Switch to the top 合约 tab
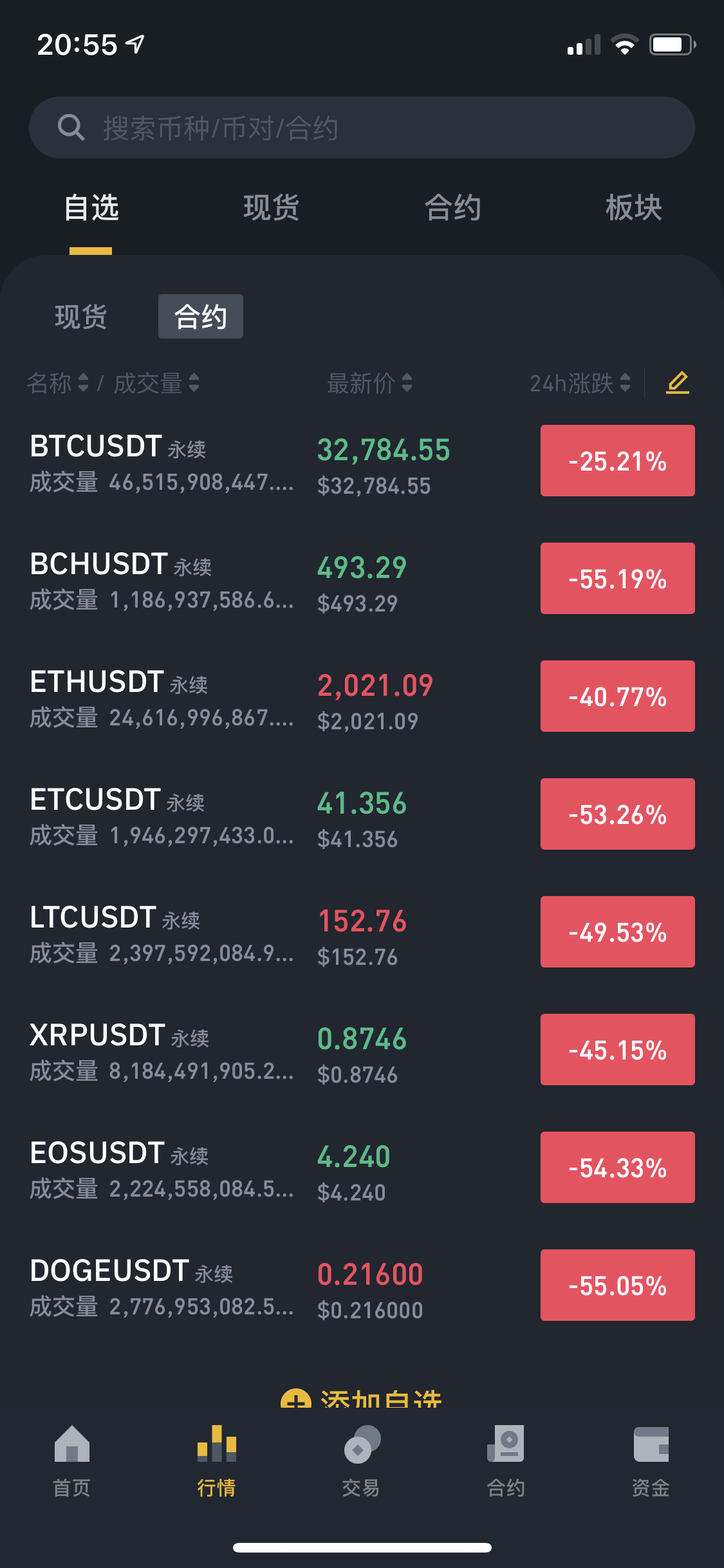724x1568 pixels. (x=452, y=208)
